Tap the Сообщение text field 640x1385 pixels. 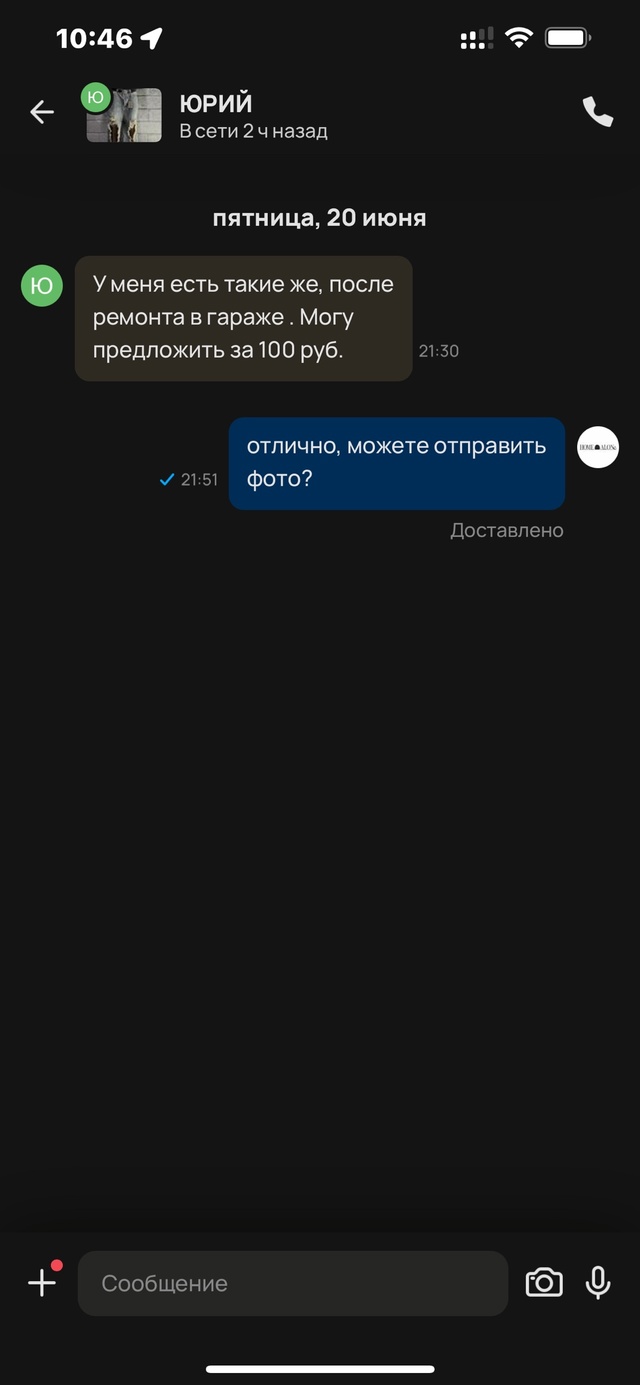tap(292, 1283)
